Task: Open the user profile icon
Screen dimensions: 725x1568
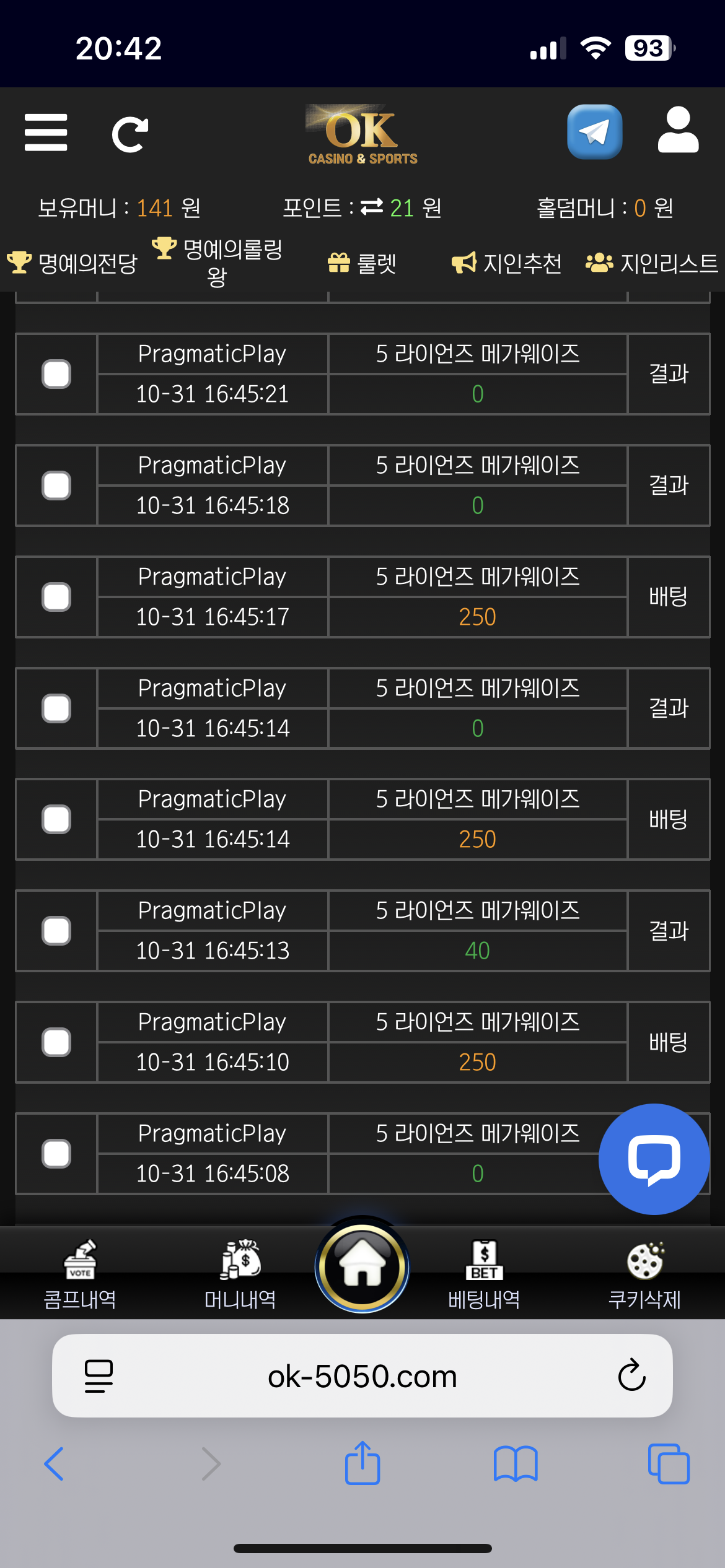Action: coord(678,130)
